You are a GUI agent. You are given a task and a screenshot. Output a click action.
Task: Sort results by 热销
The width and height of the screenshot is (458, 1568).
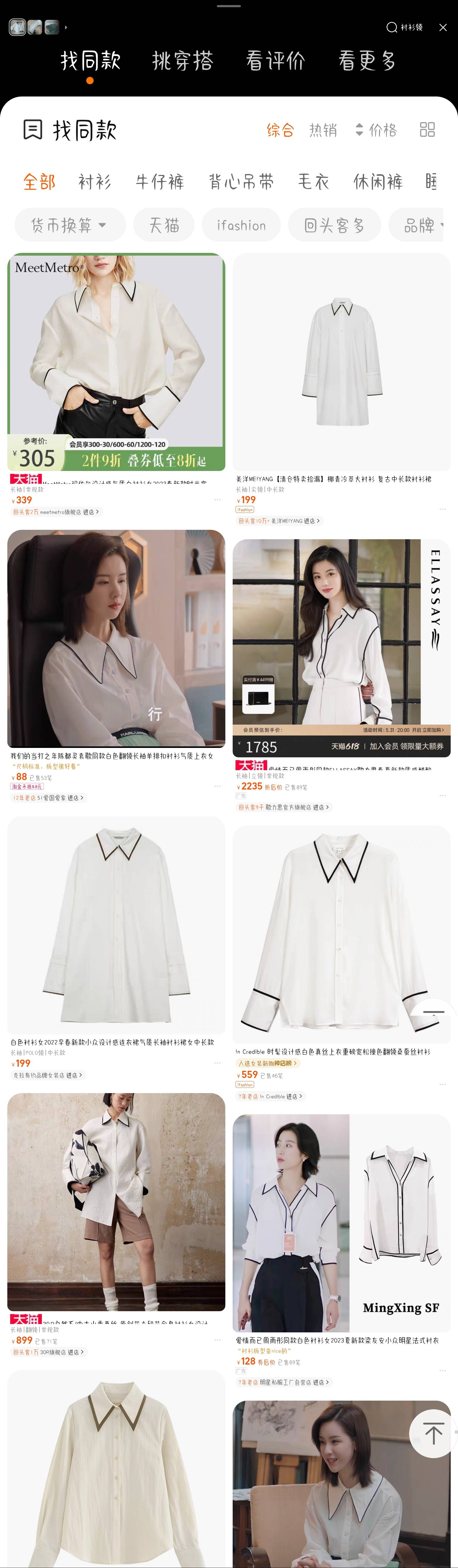pyautogui.click(x=322, y=130)
